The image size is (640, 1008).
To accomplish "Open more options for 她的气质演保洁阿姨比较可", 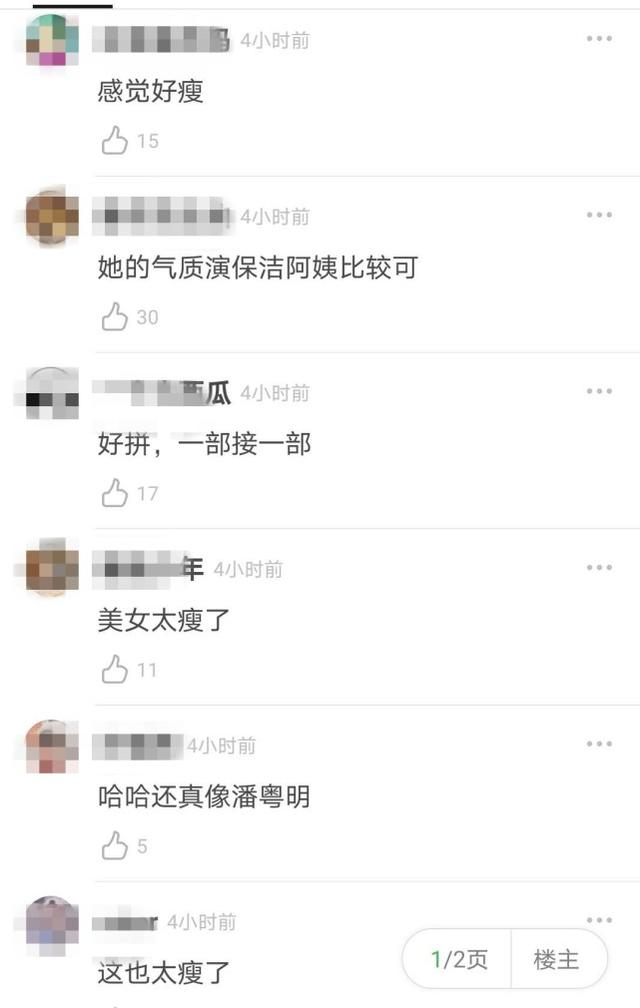I will (599, 215).
